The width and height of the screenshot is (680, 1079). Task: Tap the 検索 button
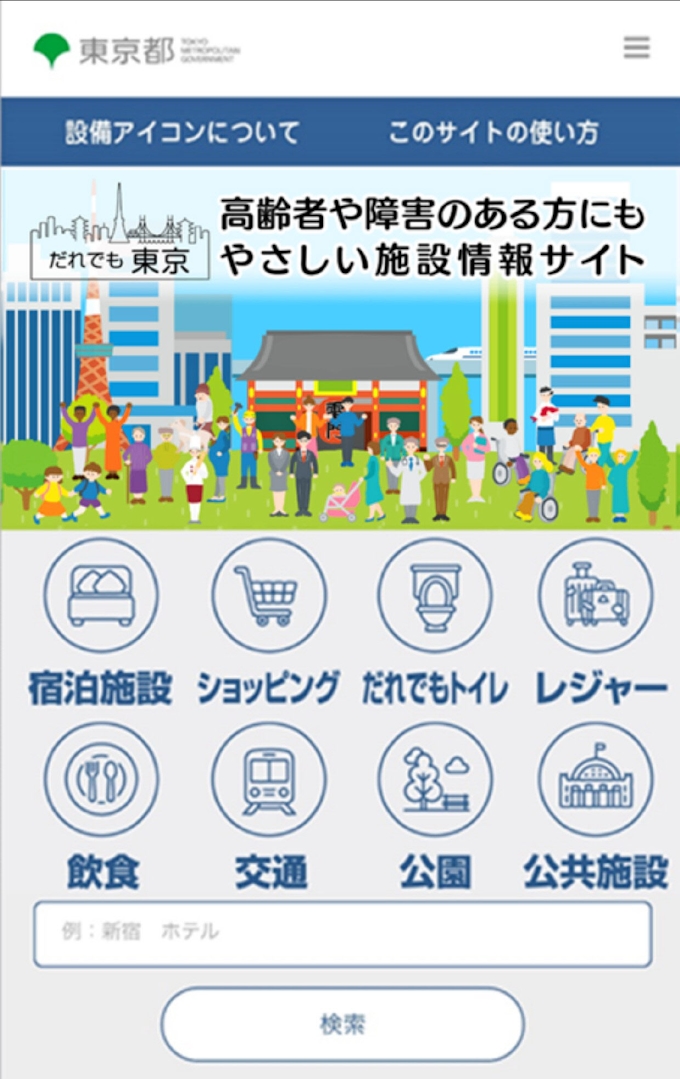342,1024
